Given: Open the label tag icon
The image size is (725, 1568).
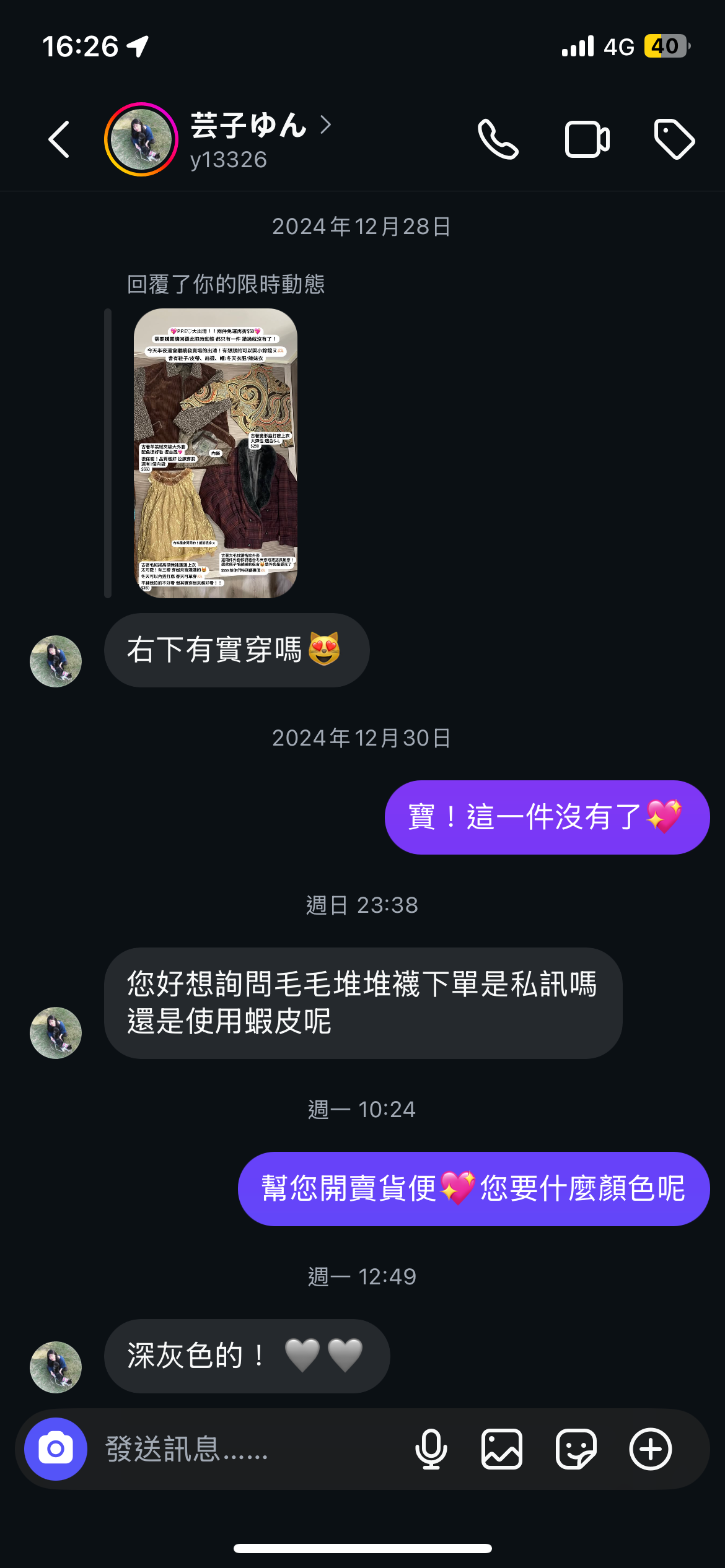Looking at the screenshot, I should tap(674, 140).
